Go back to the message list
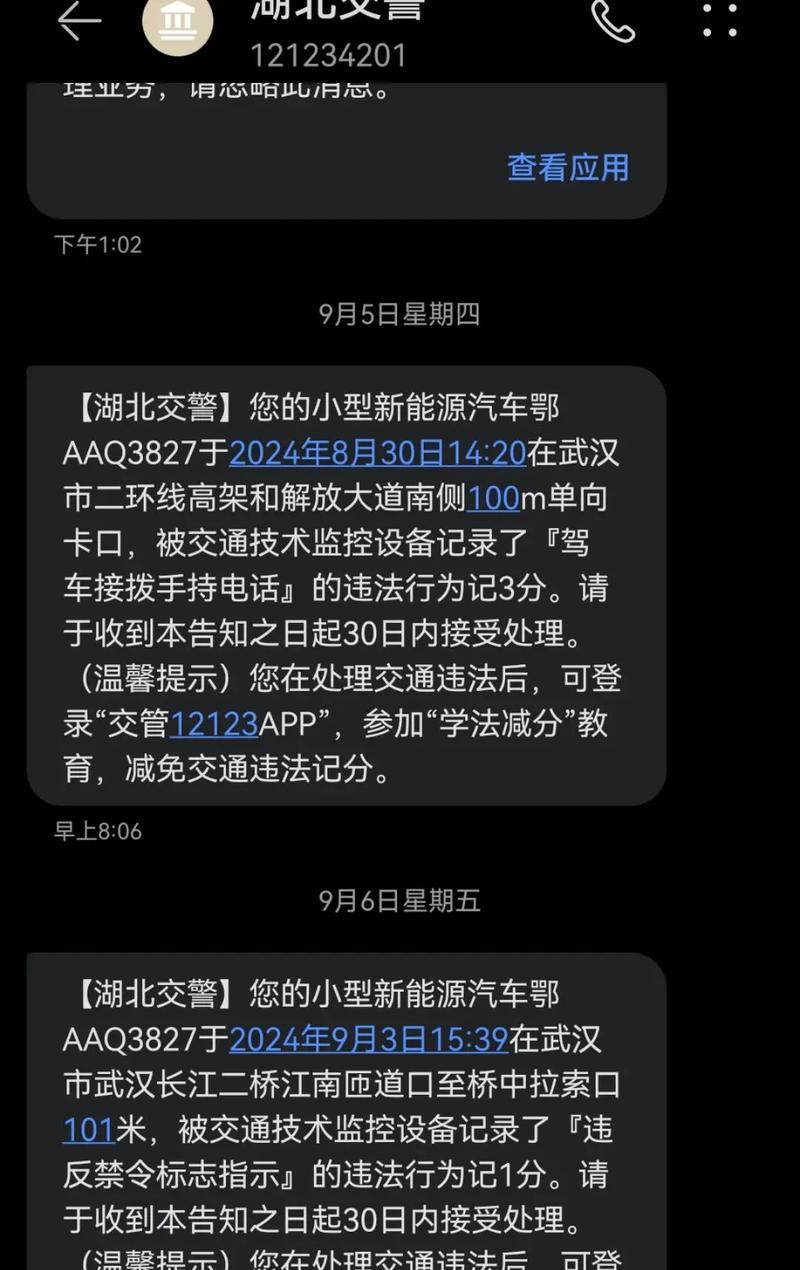Viewport: 800px width, 1270px height. tap(80, 20)
